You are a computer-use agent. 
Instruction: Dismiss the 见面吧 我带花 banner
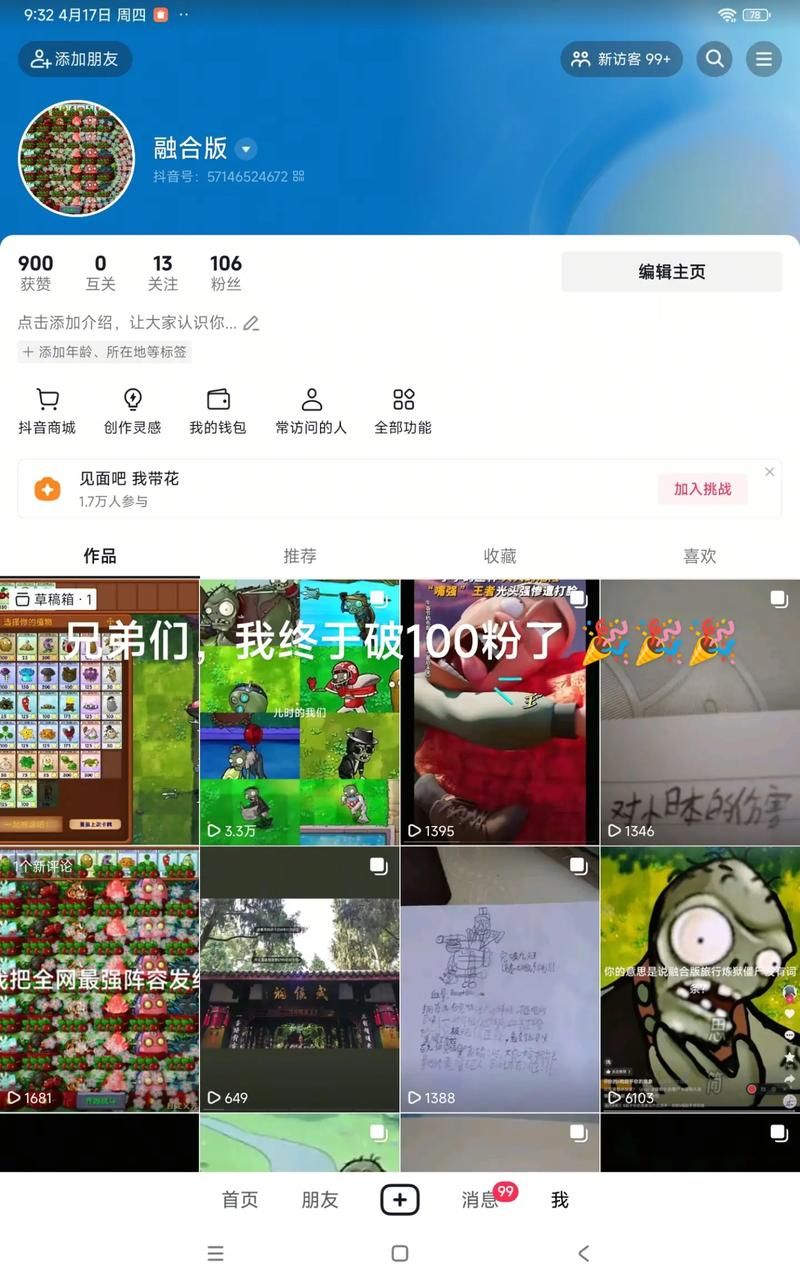point(769,472)
